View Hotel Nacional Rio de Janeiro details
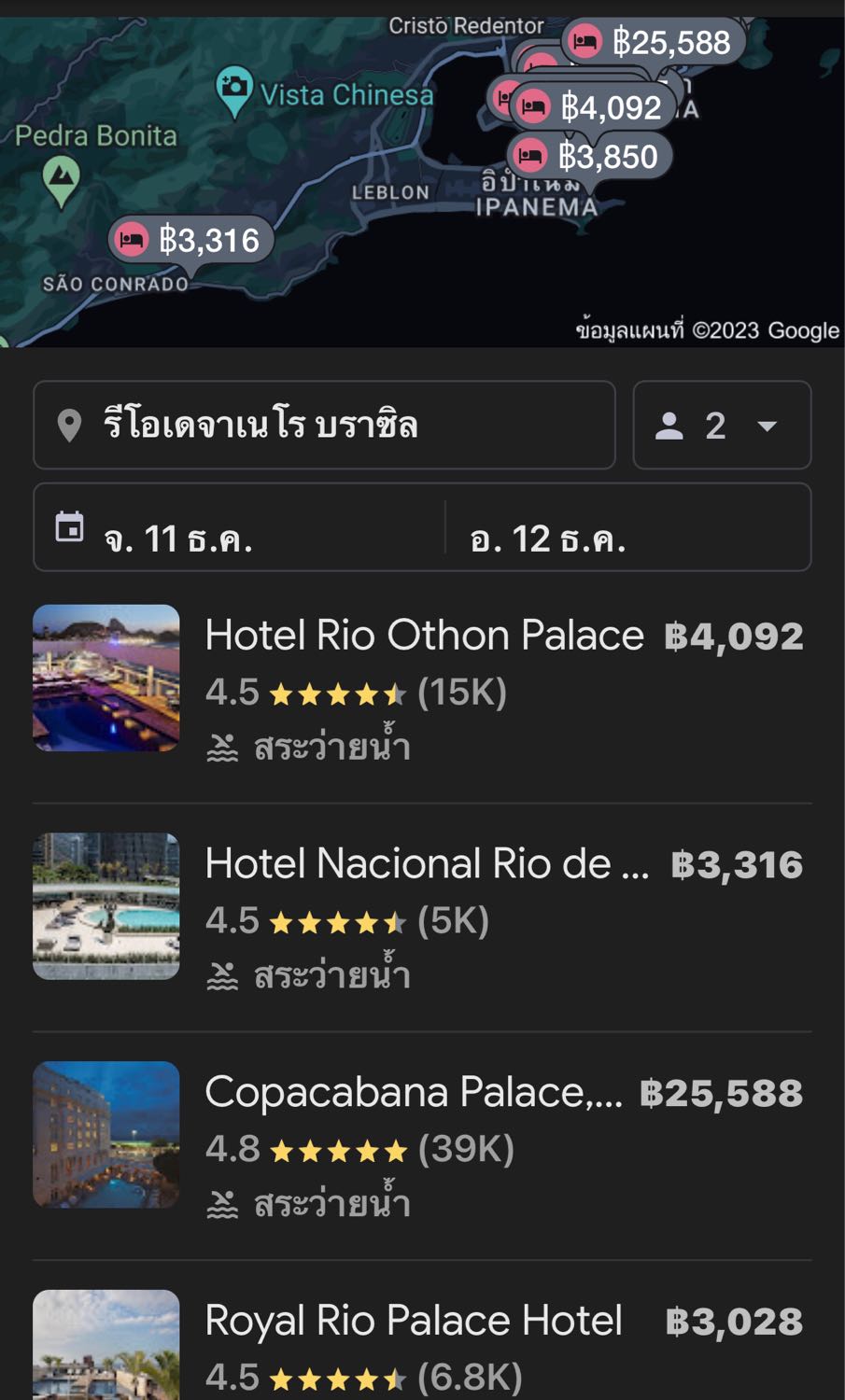 pyautogui.click(x=426, y=865)
